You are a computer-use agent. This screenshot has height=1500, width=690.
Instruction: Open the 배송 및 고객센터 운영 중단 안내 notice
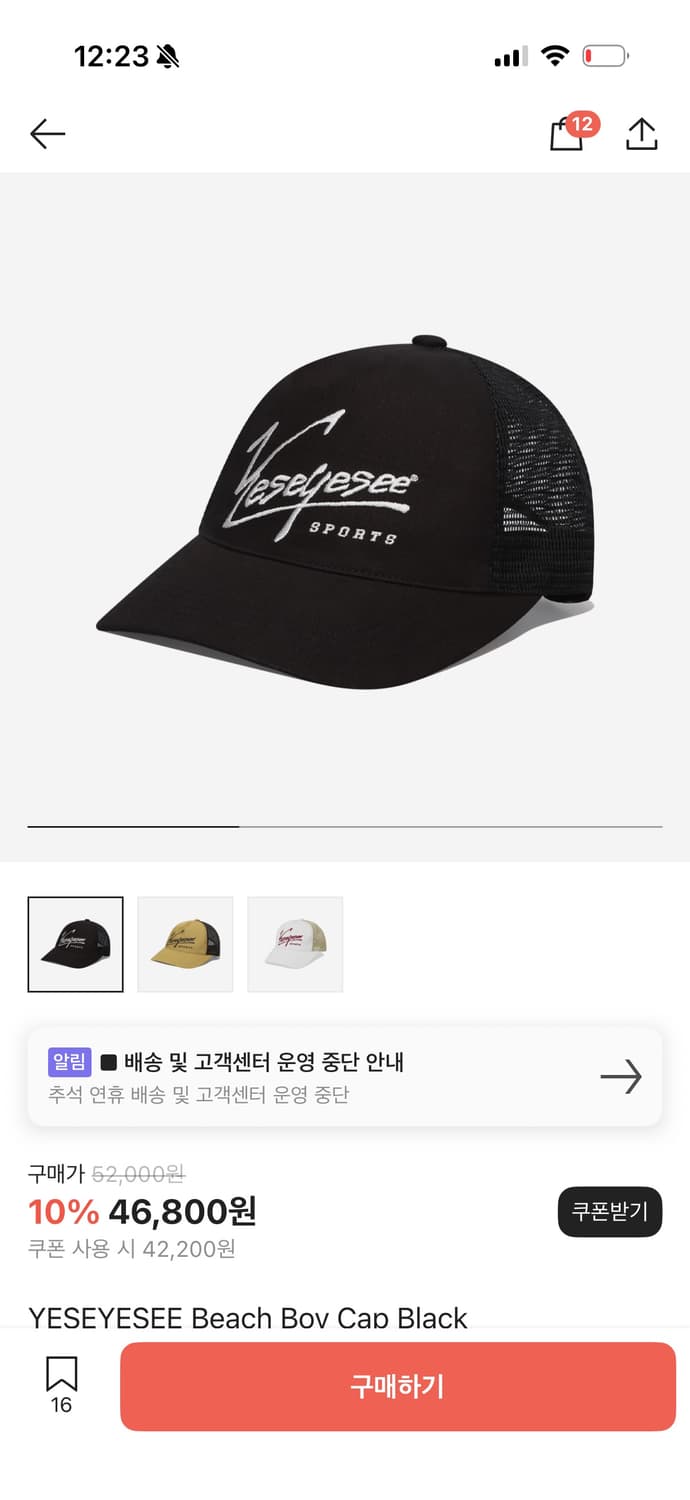coord(345,1076)
